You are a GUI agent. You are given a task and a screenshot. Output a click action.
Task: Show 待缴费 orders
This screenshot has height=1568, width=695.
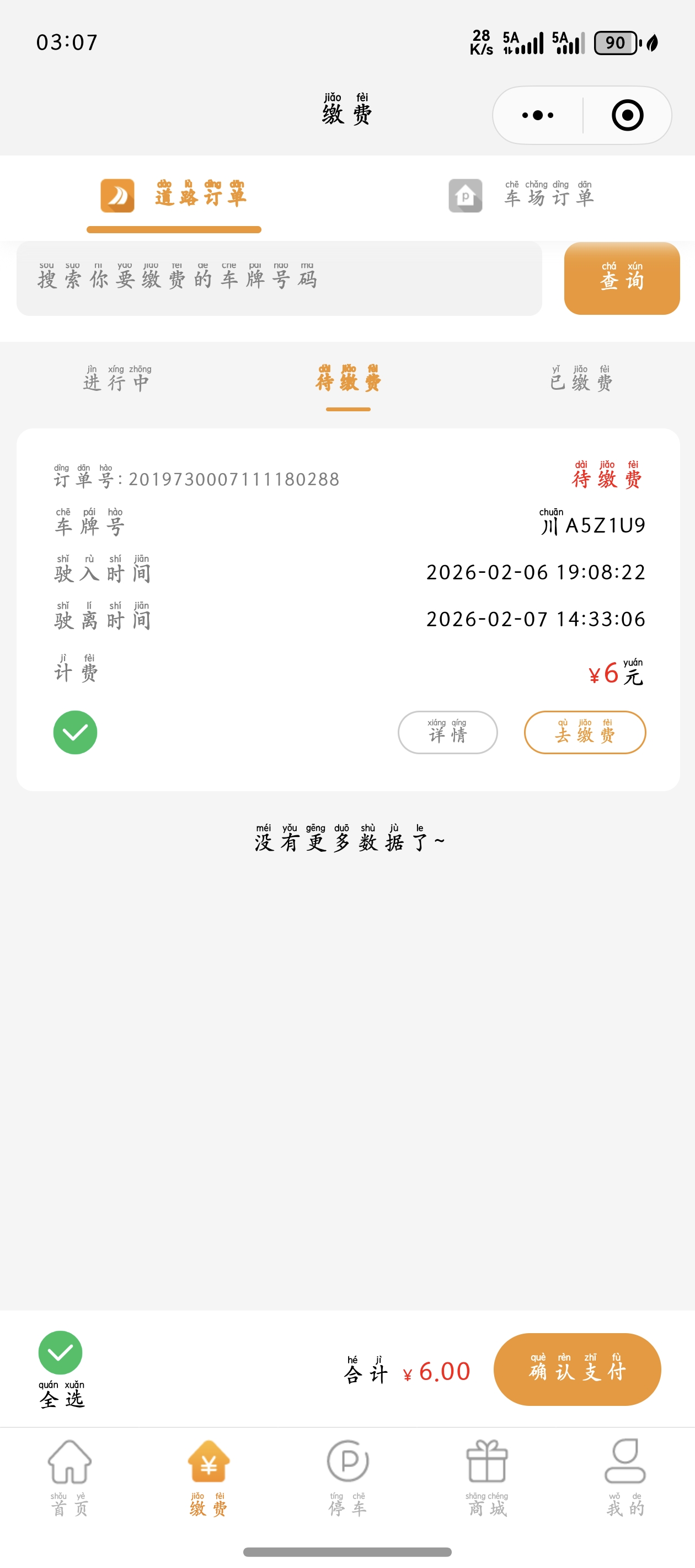point(348,380)
